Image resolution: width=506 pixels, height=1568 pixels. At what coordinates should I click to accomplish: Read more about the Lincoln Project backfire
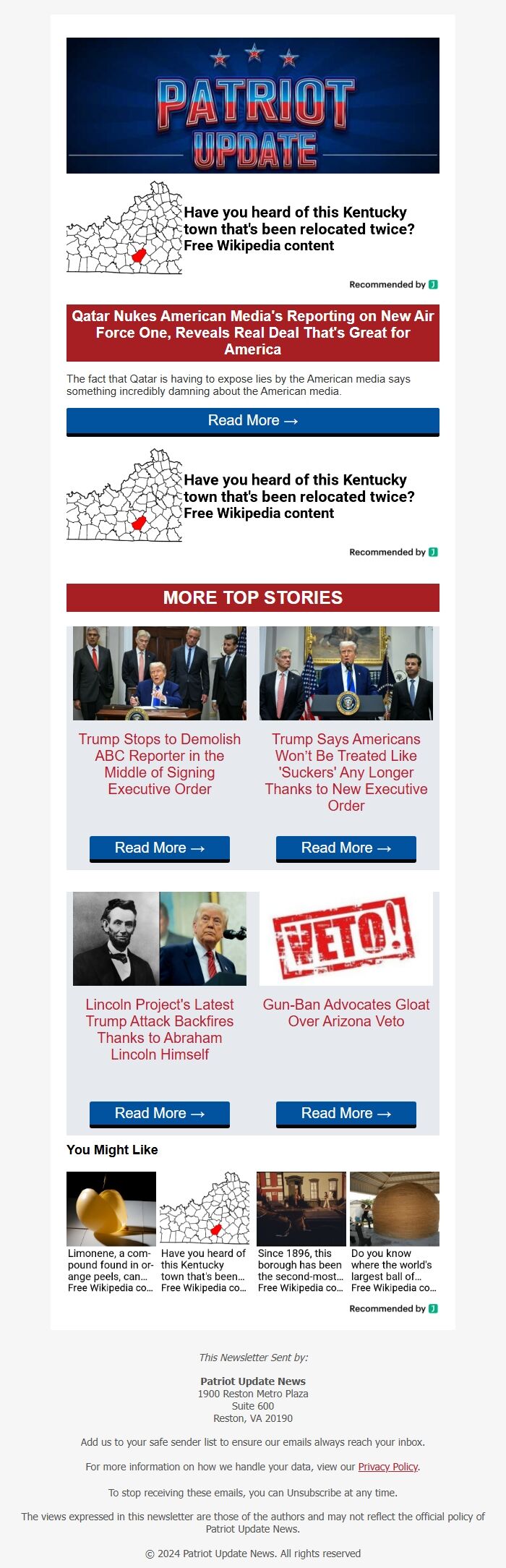coord(159,1114)
